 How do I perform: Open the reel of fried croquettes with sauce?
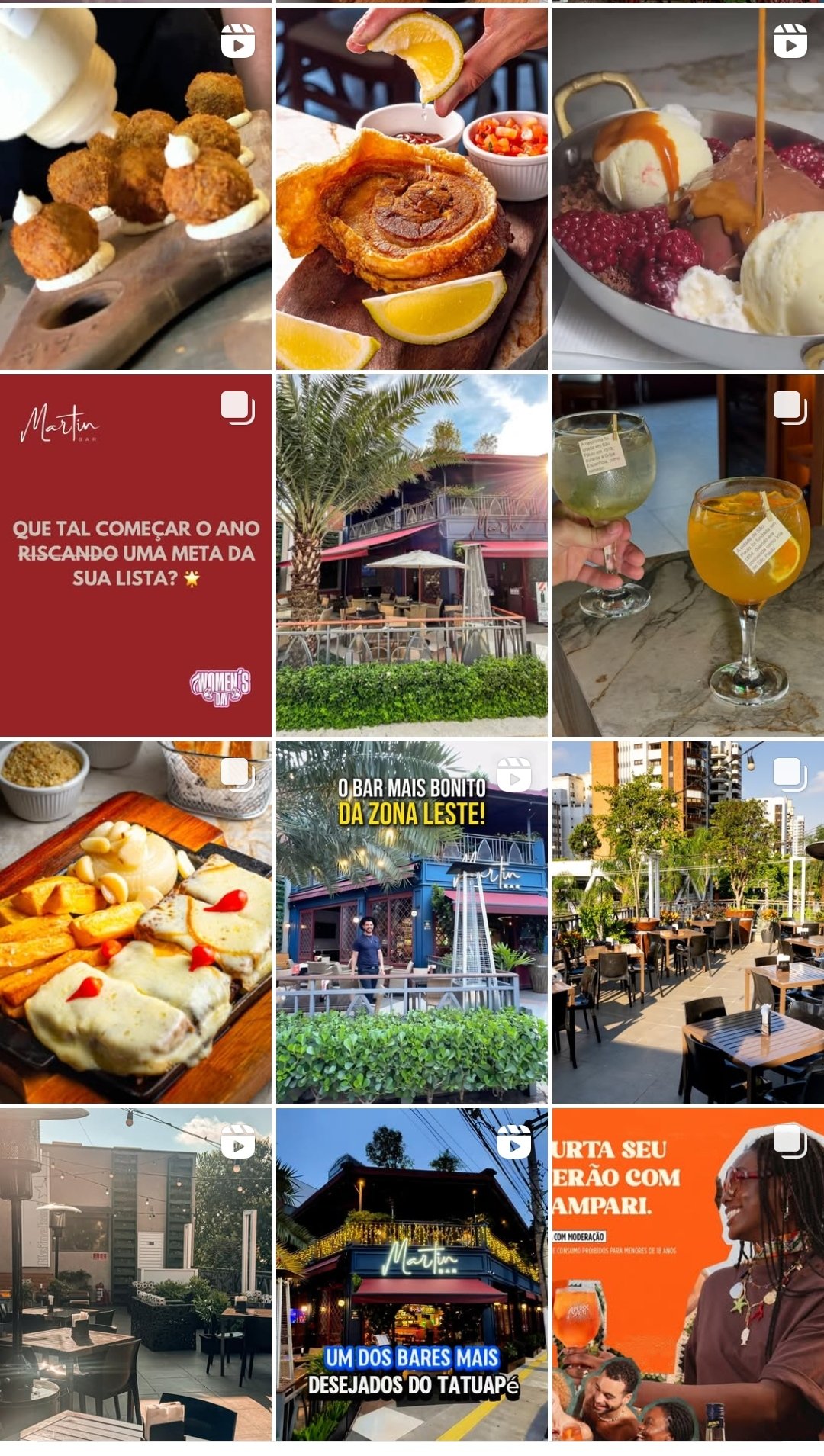pyautogui.click(x=135, y=188)
